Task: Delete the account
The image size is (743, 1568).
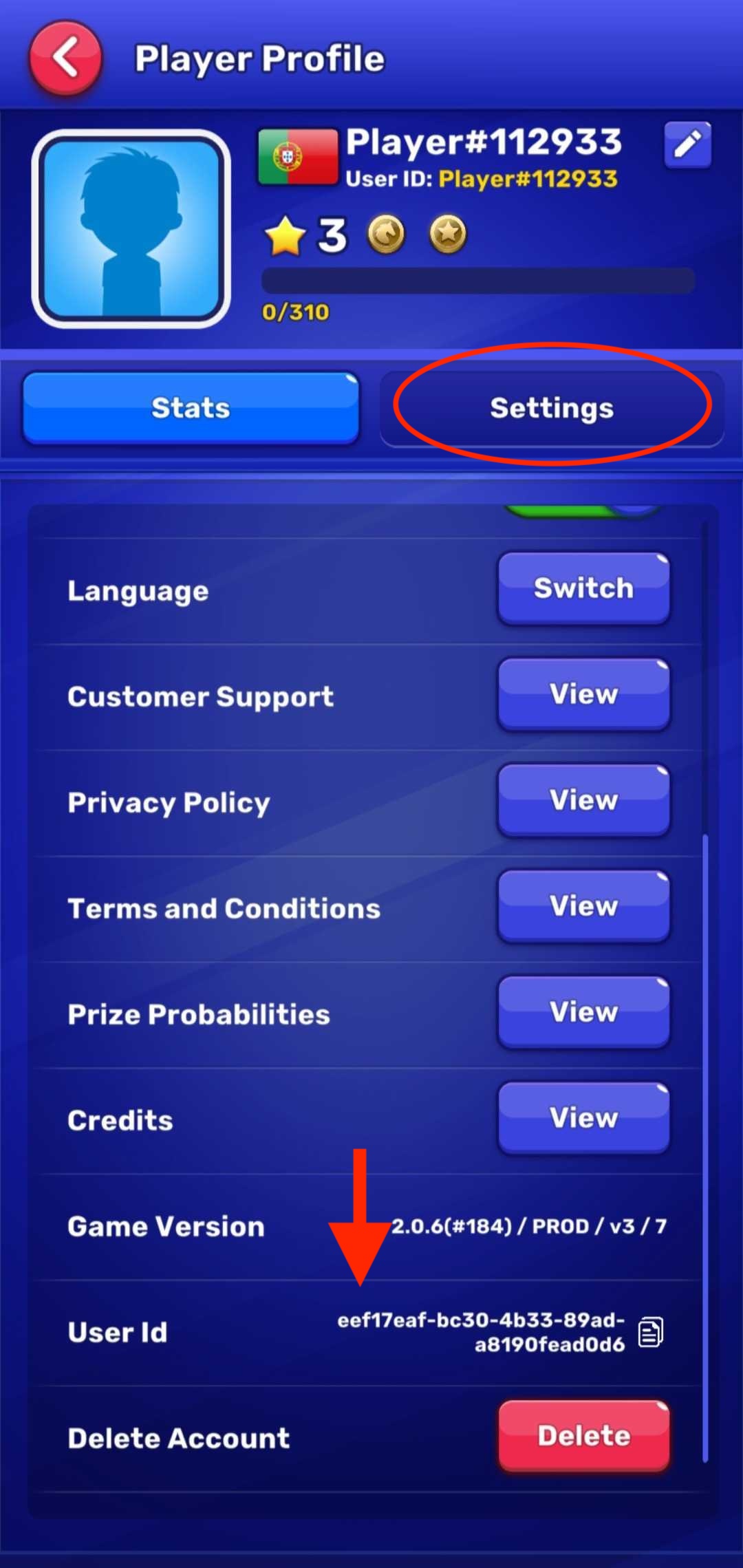Action: pyautogui.click(x=583, y=1436)
